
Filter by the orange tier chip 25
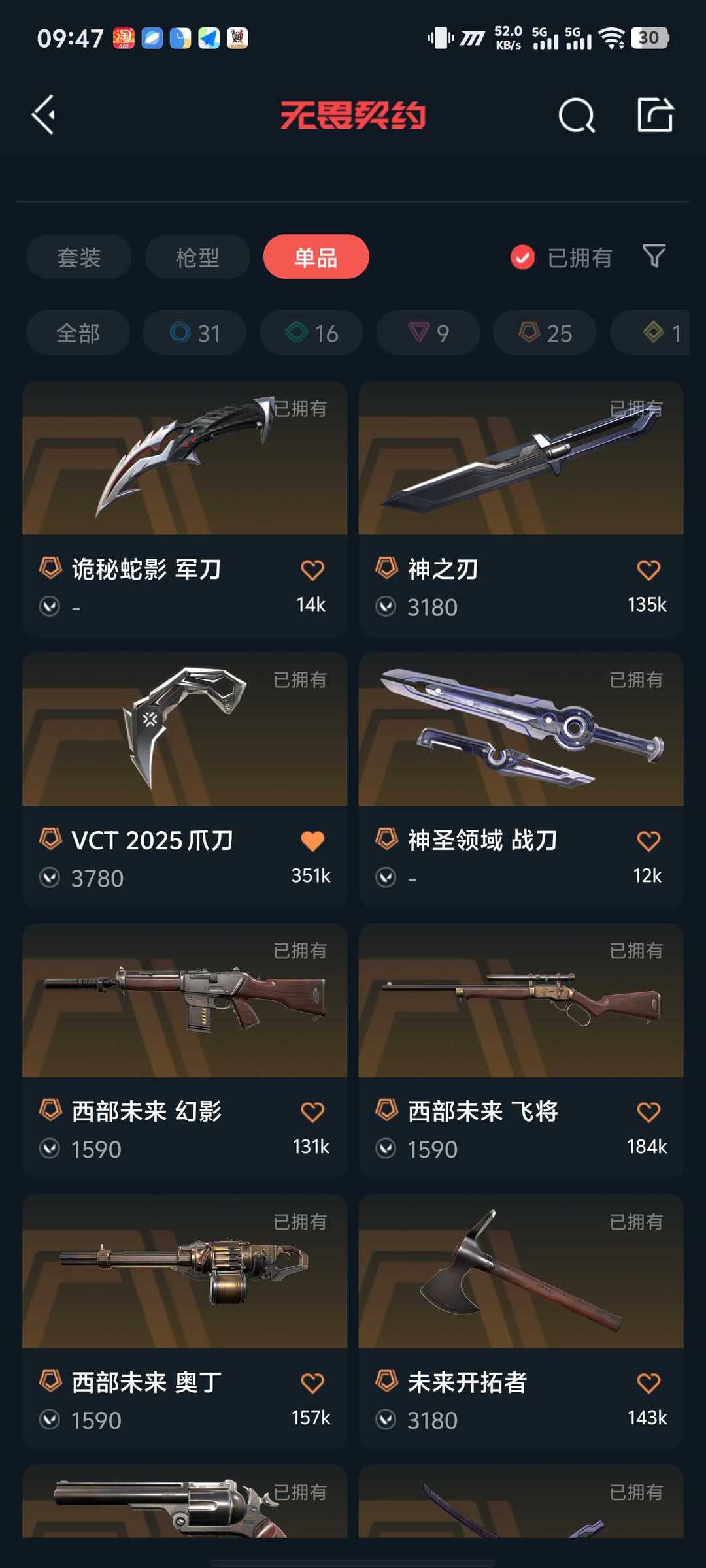tap(545, 333)
